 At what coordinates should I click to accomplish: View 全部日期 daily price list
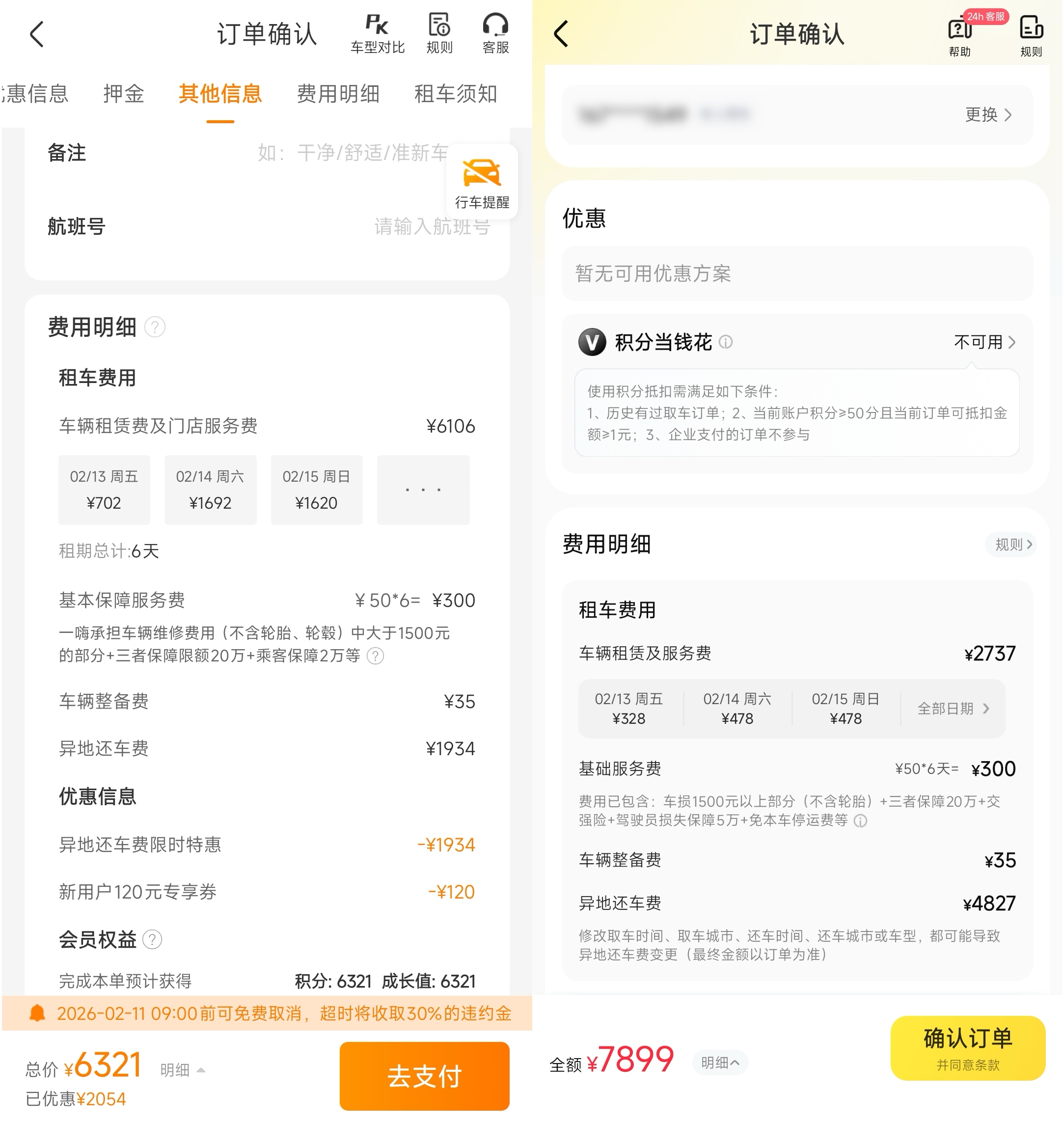953,708
